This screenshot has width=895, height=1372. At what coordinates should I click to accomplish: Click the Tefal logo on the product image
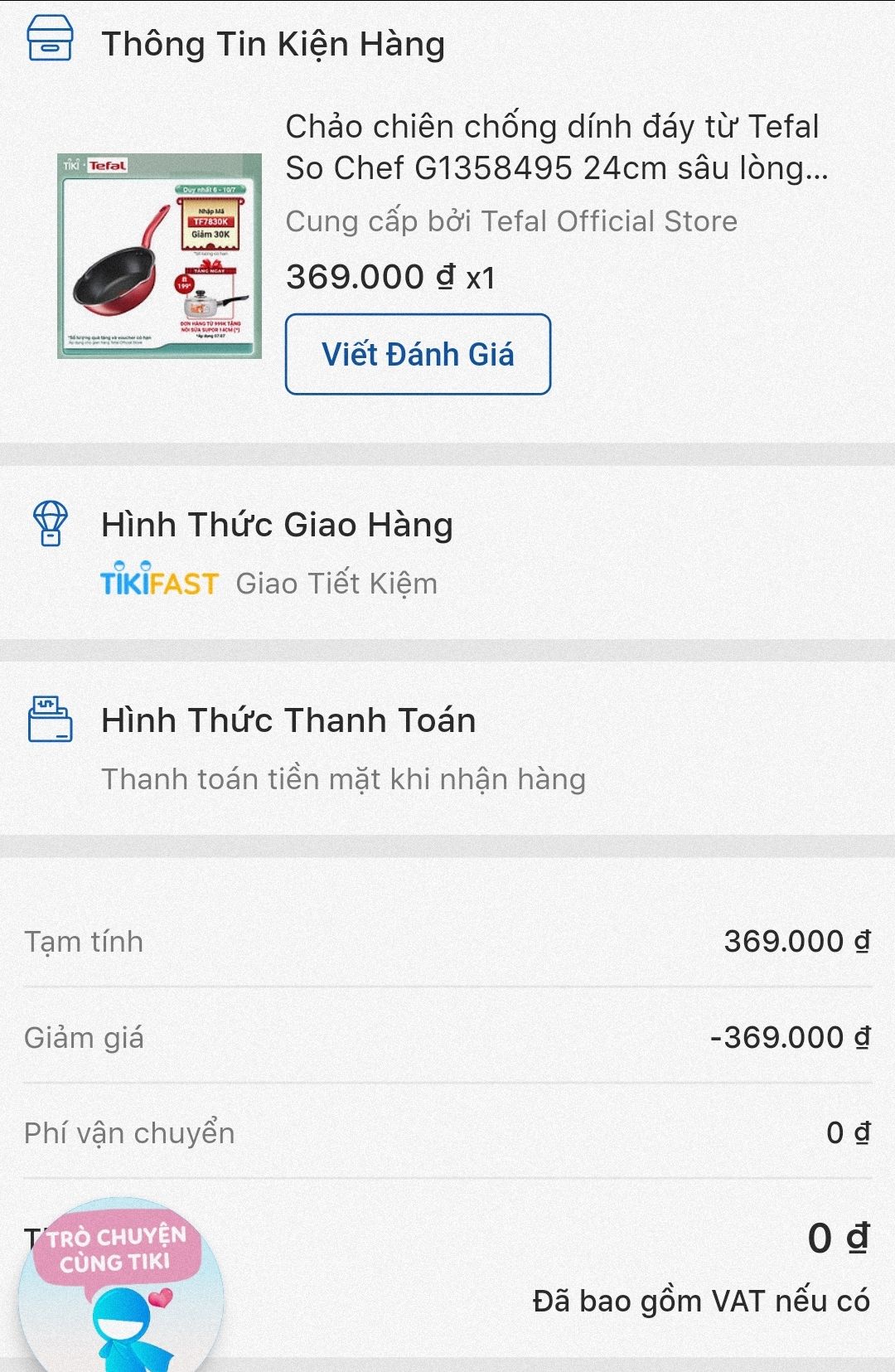tap(108, 165)
